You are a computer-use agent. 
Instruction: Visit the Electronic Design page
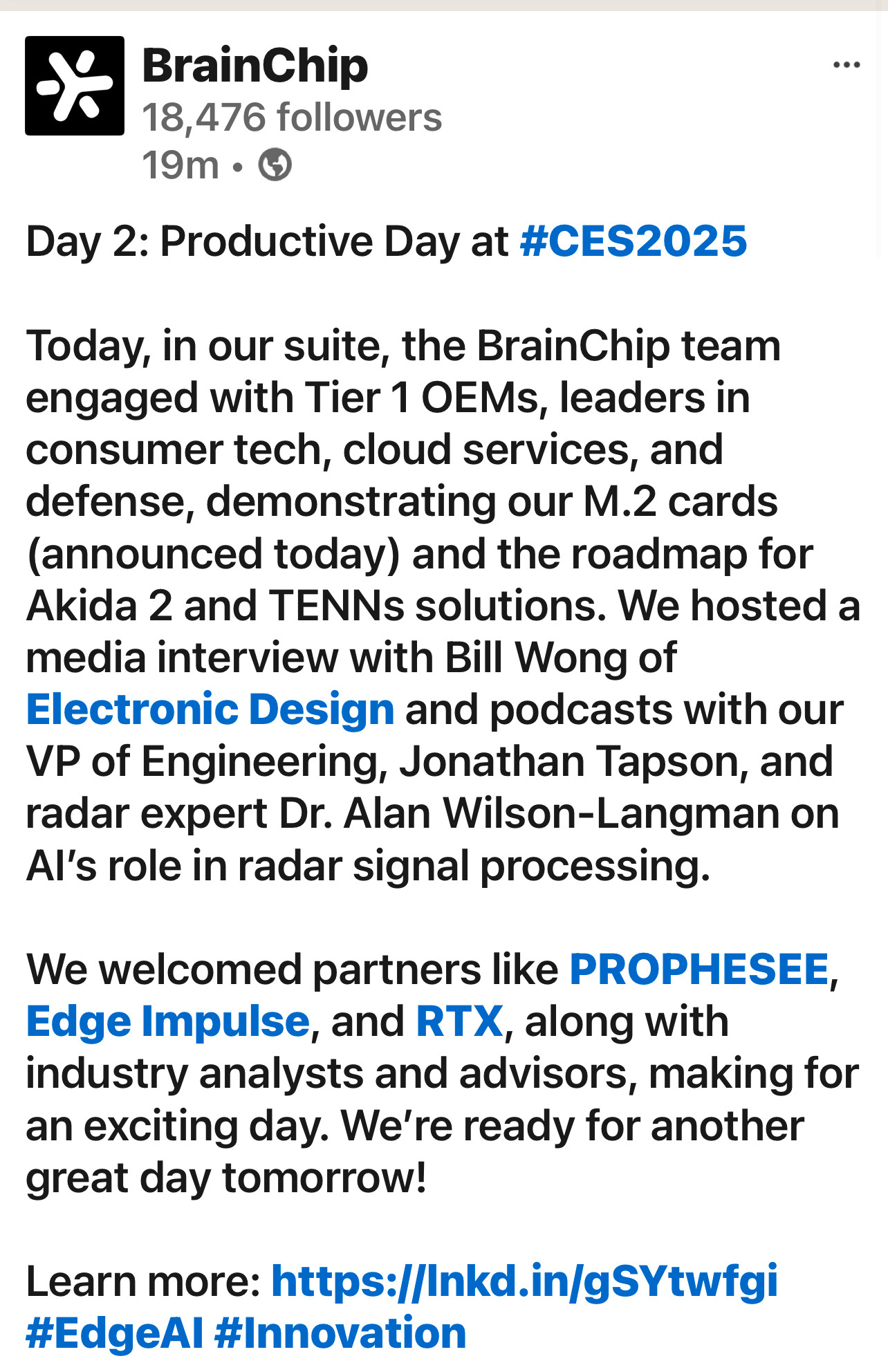210,710
